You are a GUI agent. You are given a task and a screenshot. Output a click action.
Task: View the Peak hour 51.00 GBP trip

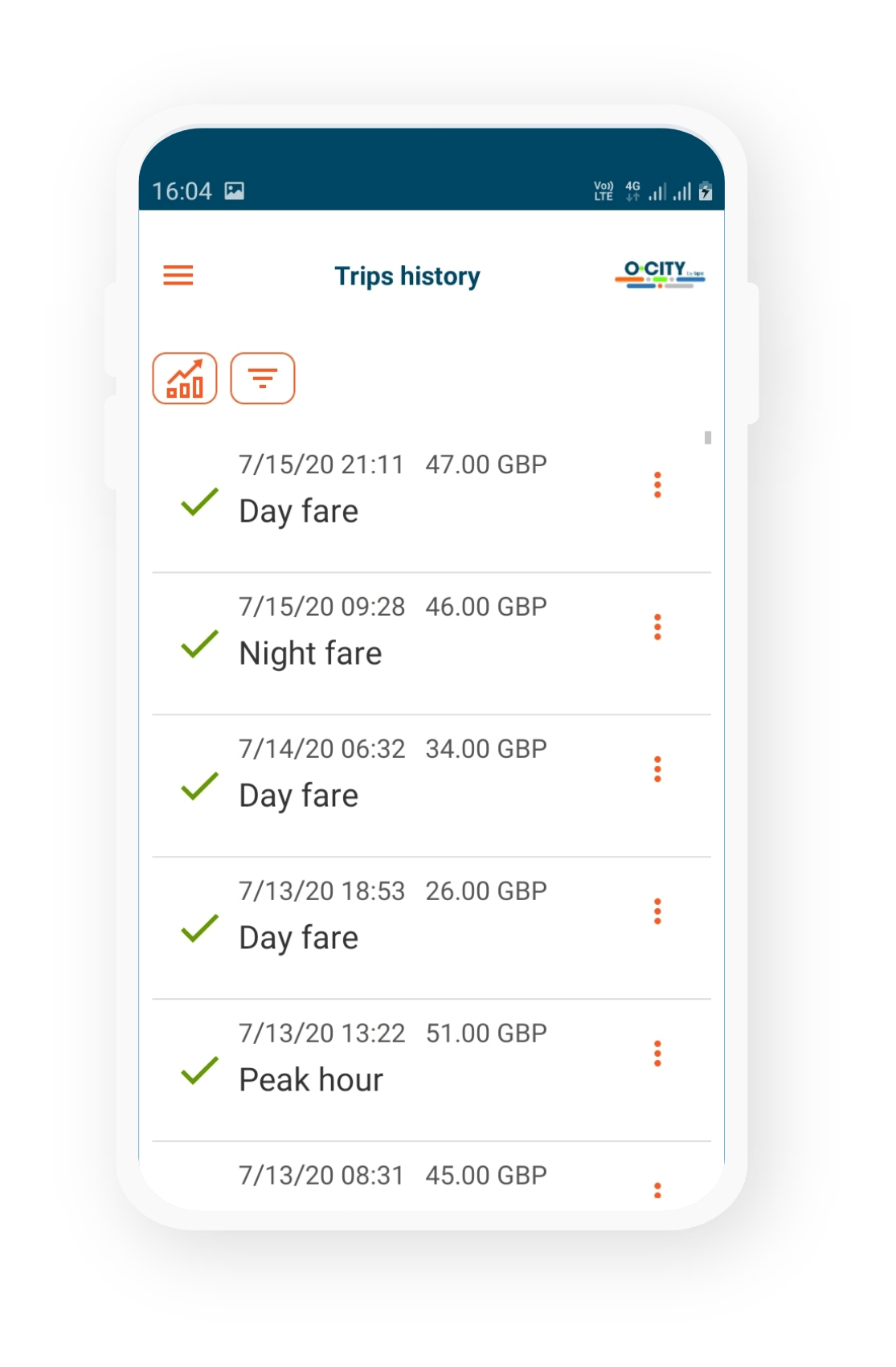coord(392,1059)
